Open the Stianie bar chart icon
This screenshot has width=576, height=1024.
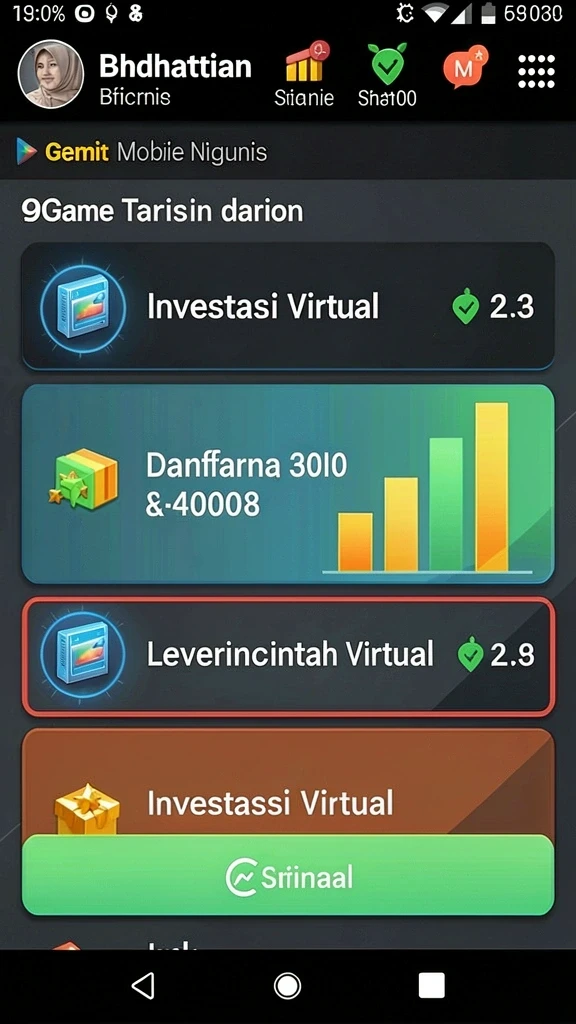point(304,63)
